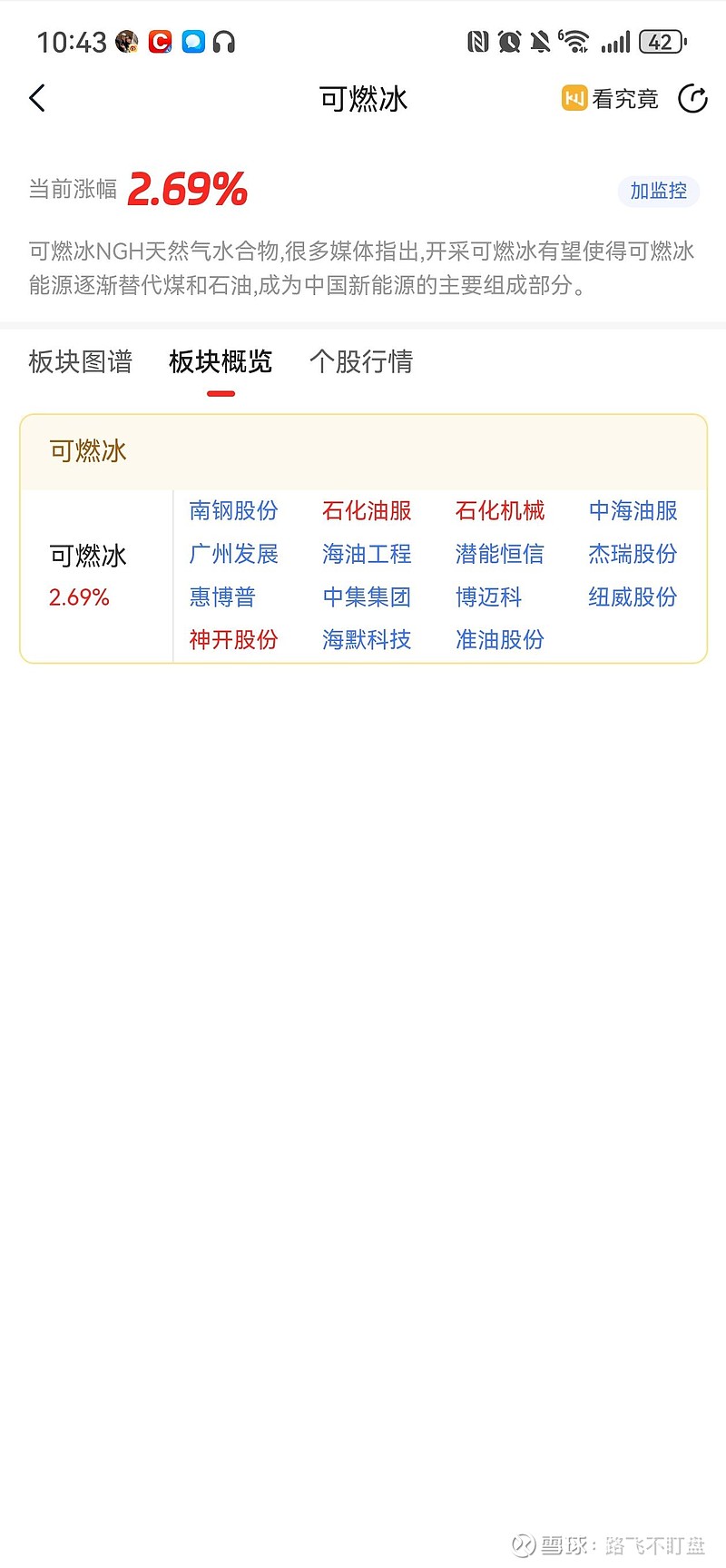Tap the 加监控 button

point(659,191)
